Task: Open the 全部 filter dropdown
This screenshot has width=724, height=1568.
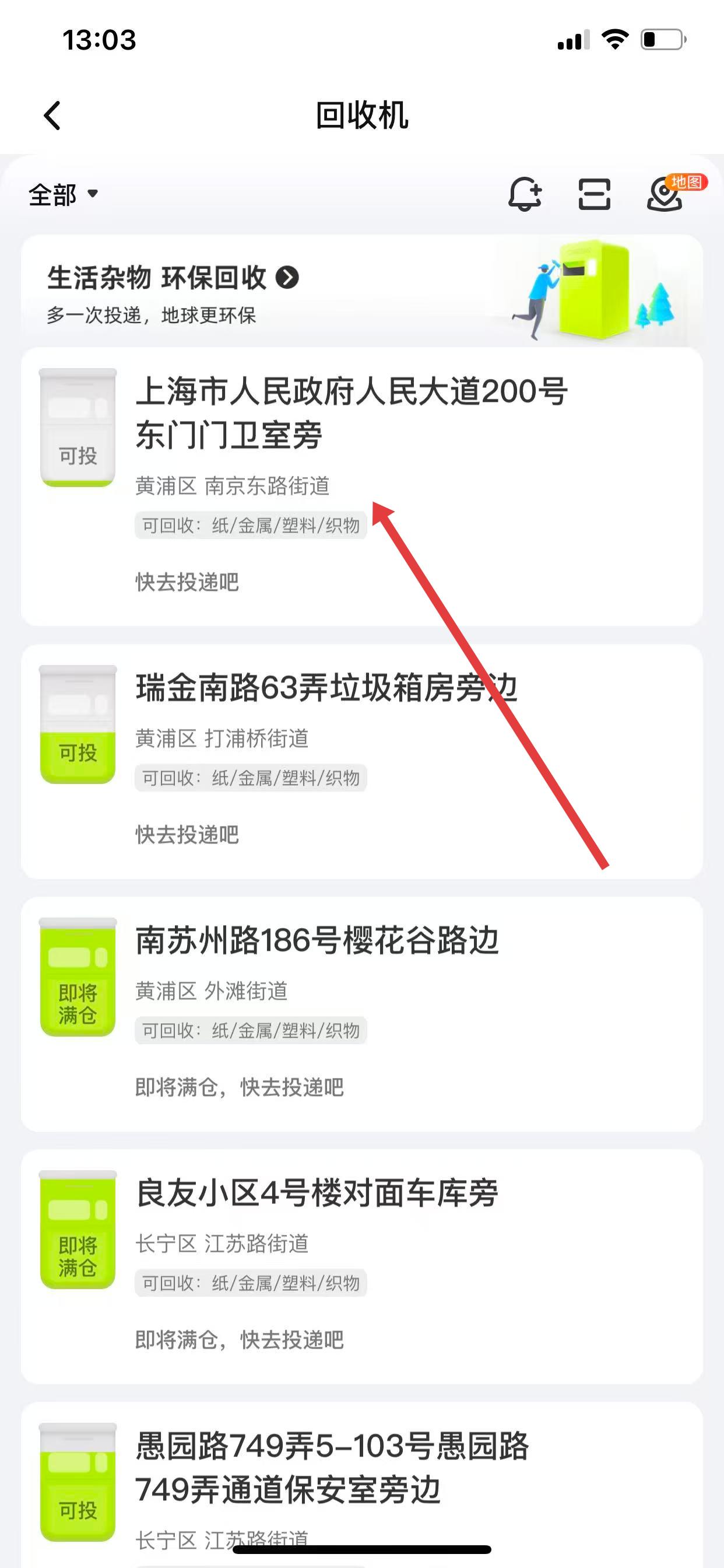Action: click(x=63, y=195)
